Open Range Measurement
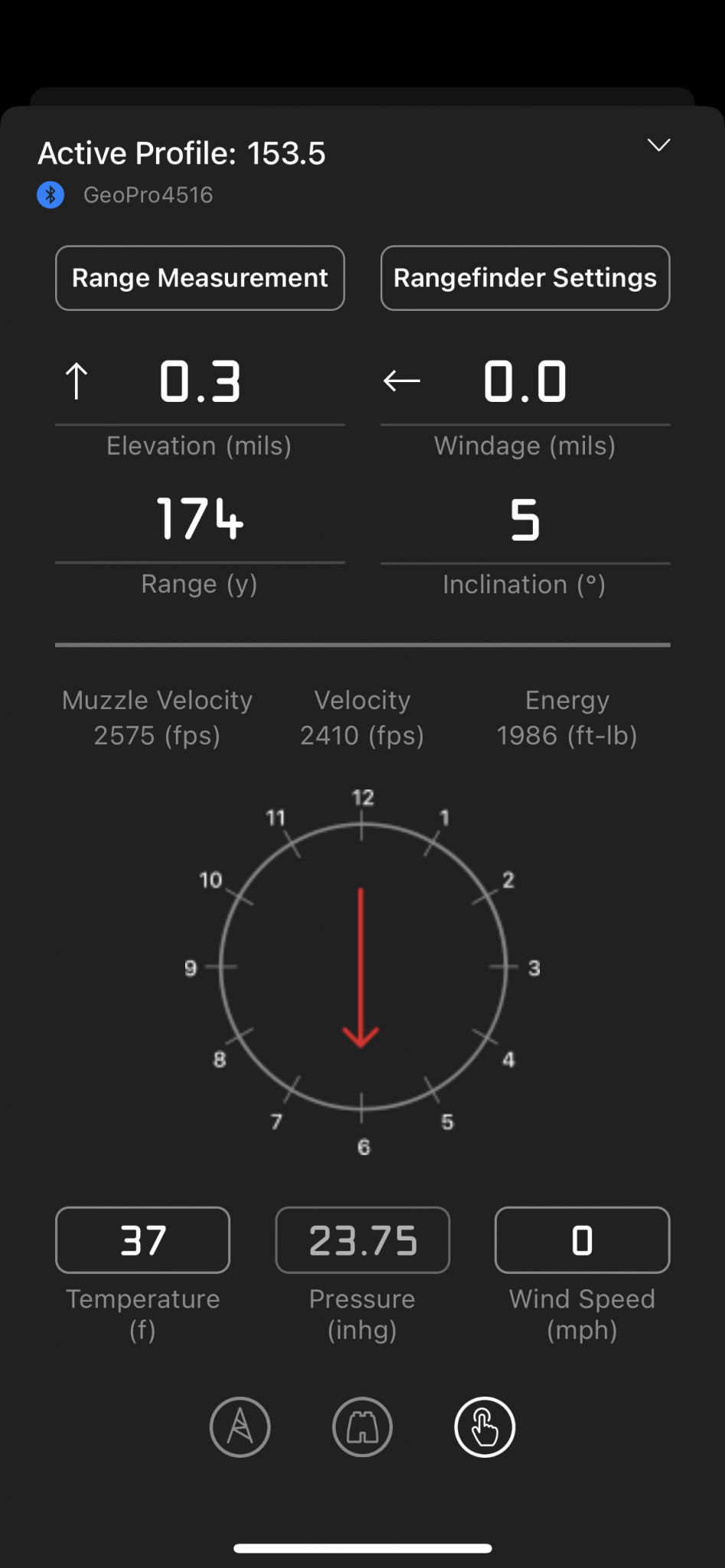This screenshot has width=725, height=1568. [x=200, y=278]
